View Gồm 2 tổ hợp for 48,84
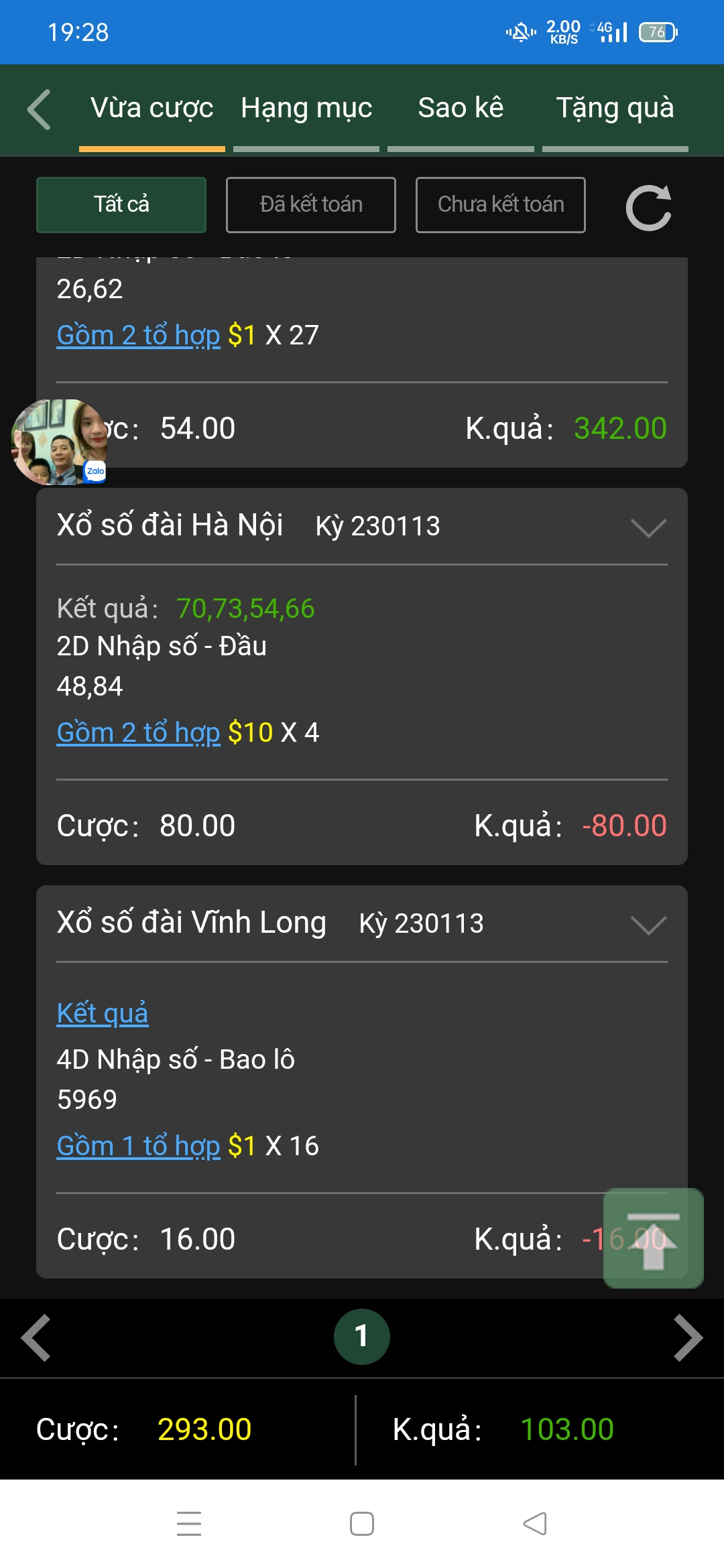724x1568 pixels. pos(138,732)
